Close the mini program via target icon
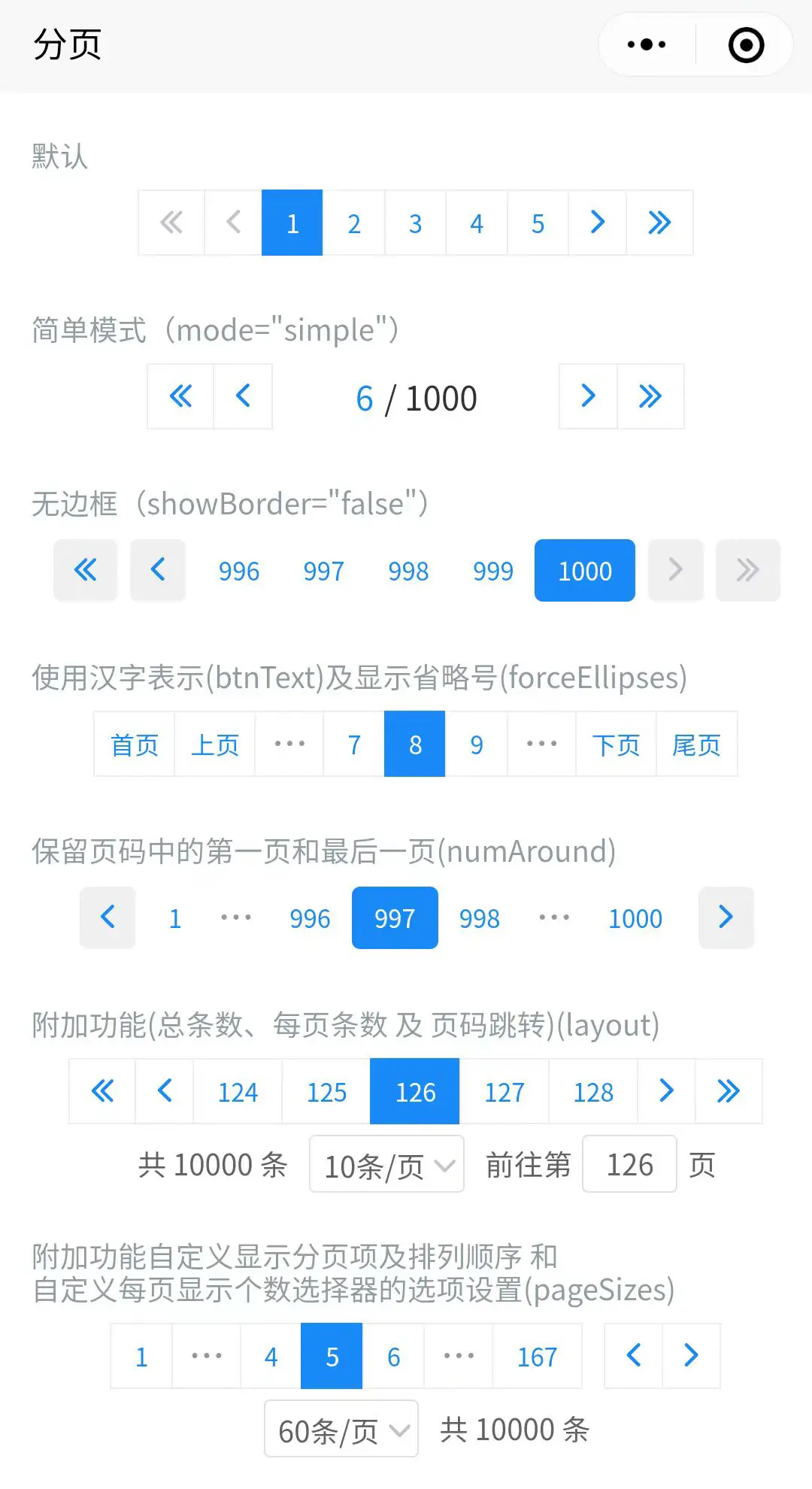This screenshot has height=1489, width=812. click(x=746, y=45)
